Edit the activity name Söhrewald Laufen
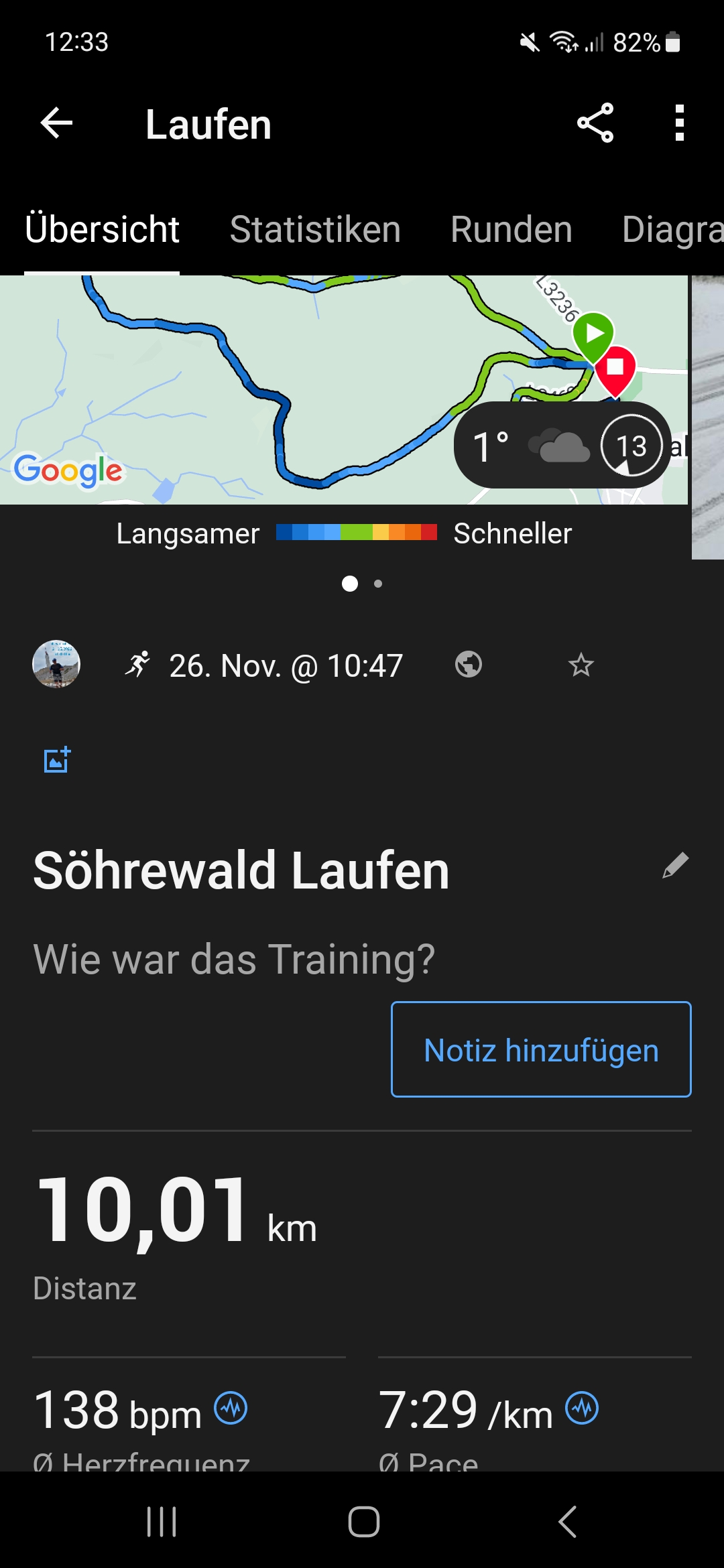Screen dimensions: 724x1568 675,865
